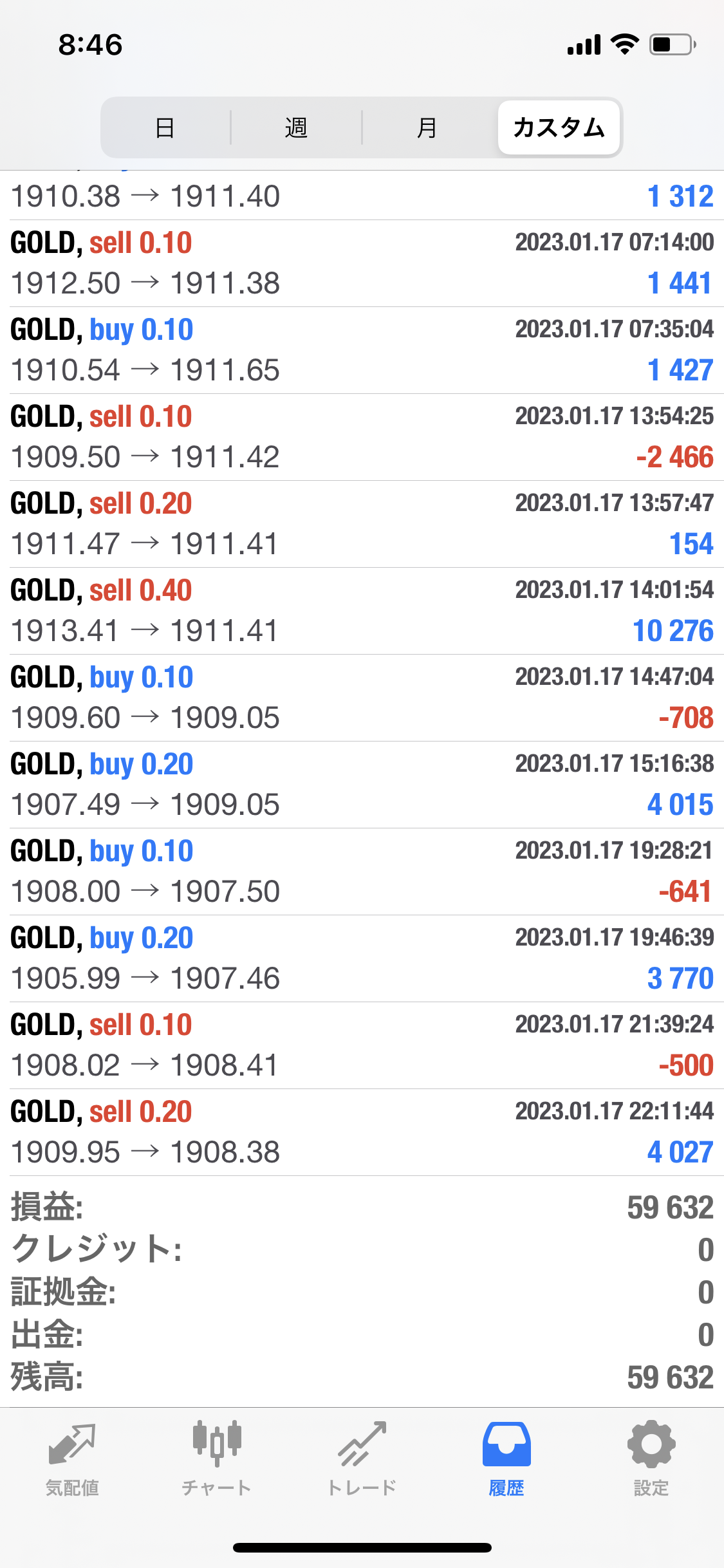The width and height of the screenshot is (724, 1568).
Task: Expand the buy 0.10 trade at 19:28:21
Action: (x=362, y=872)
